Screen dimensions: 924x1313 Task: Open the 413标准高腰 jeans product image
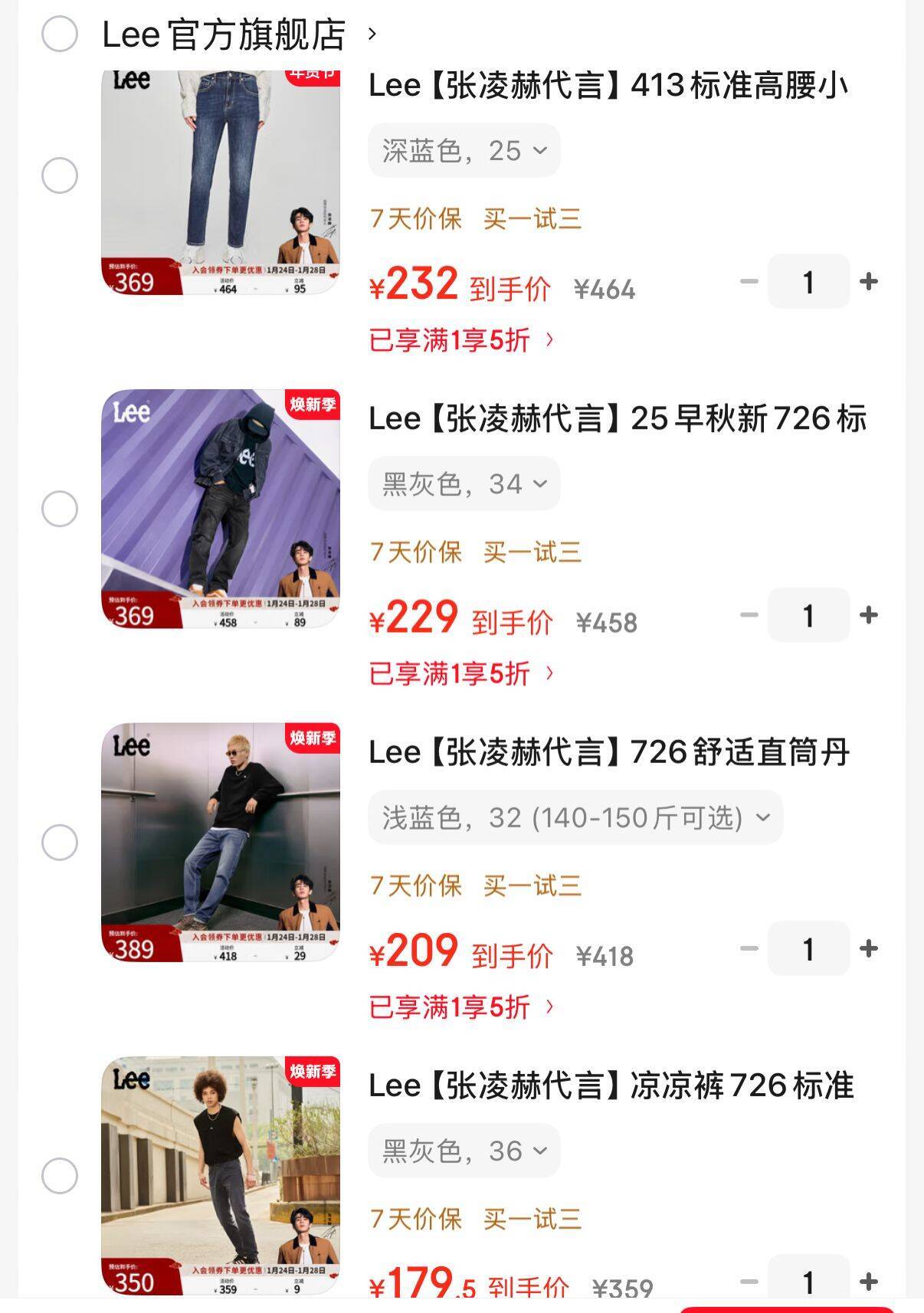(221, 182)
